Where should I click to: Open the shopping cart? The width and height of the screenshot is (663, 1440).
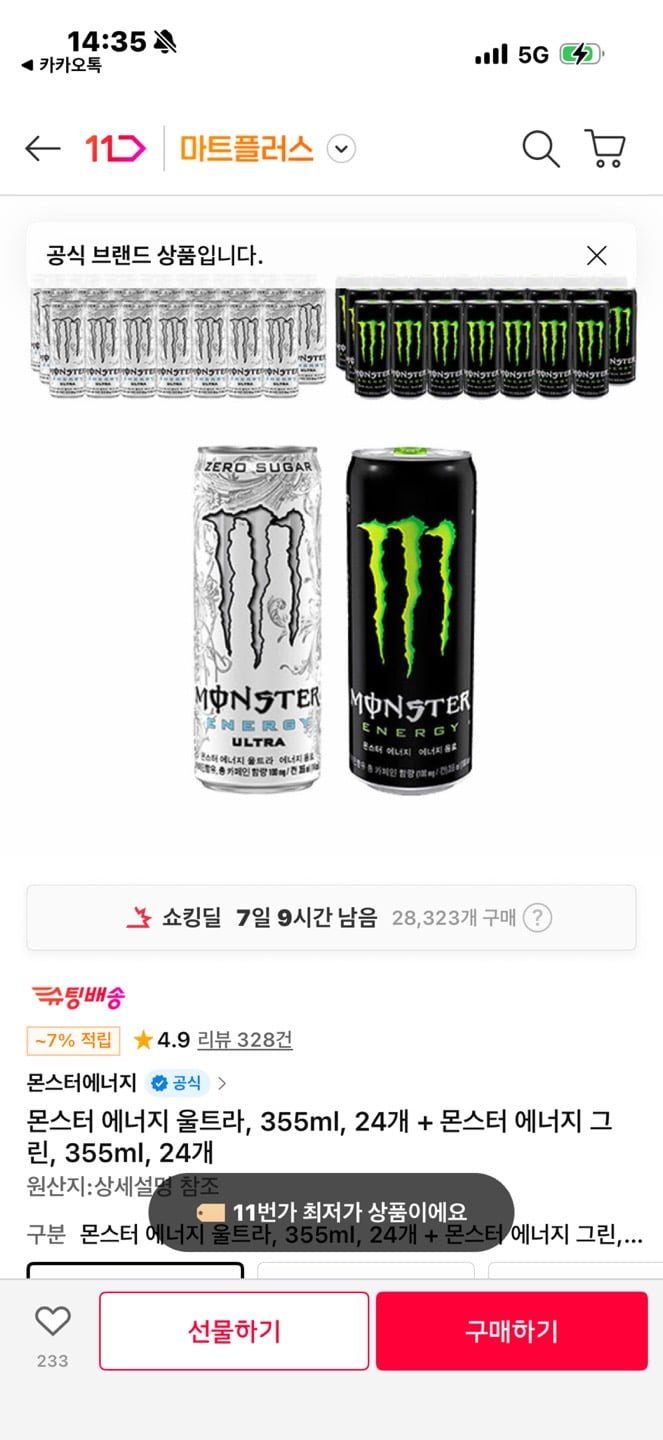click(x=605, y=149)
